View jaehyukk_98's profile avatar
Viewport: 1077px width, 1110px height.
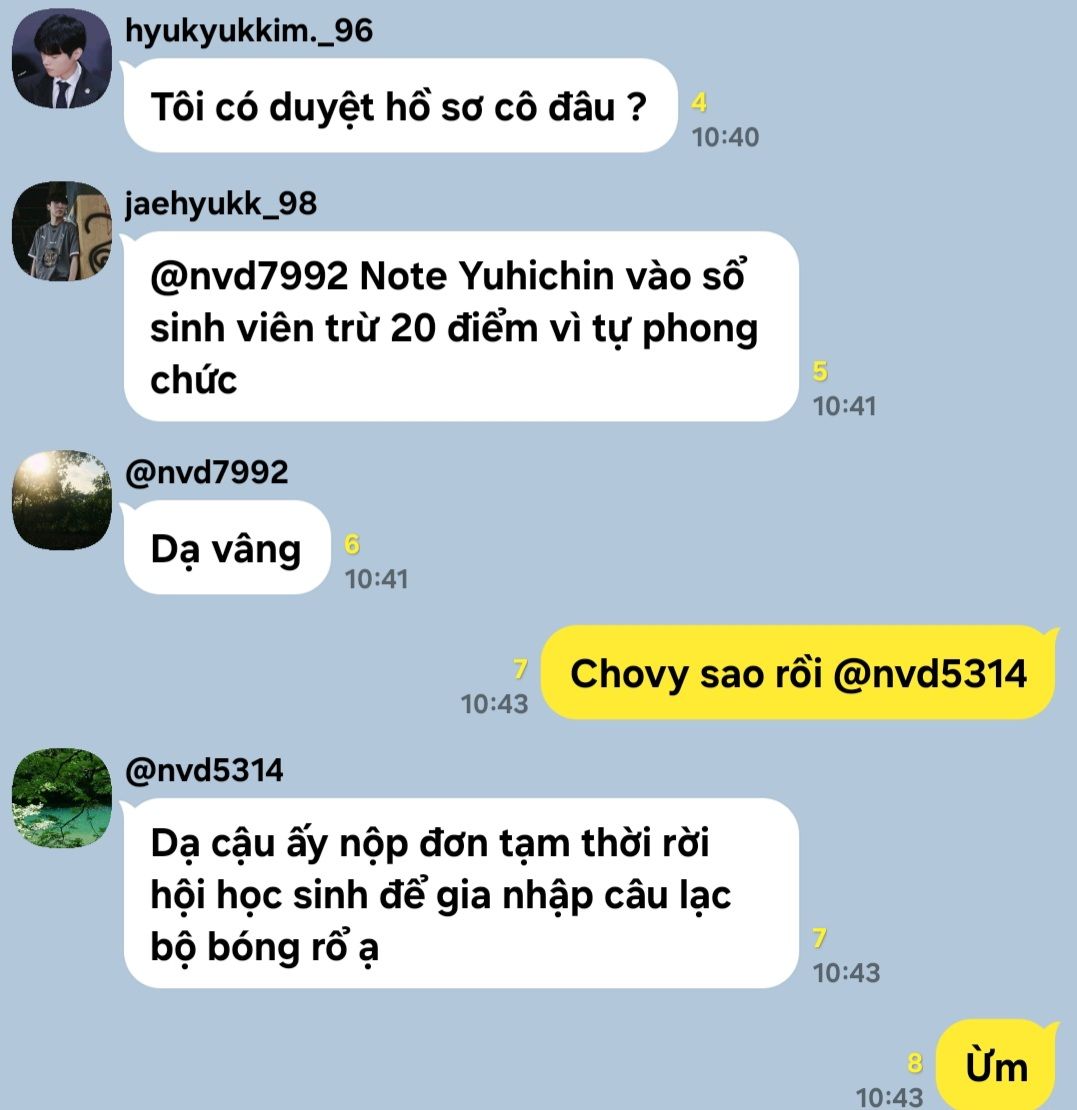(x=60, y=232)
